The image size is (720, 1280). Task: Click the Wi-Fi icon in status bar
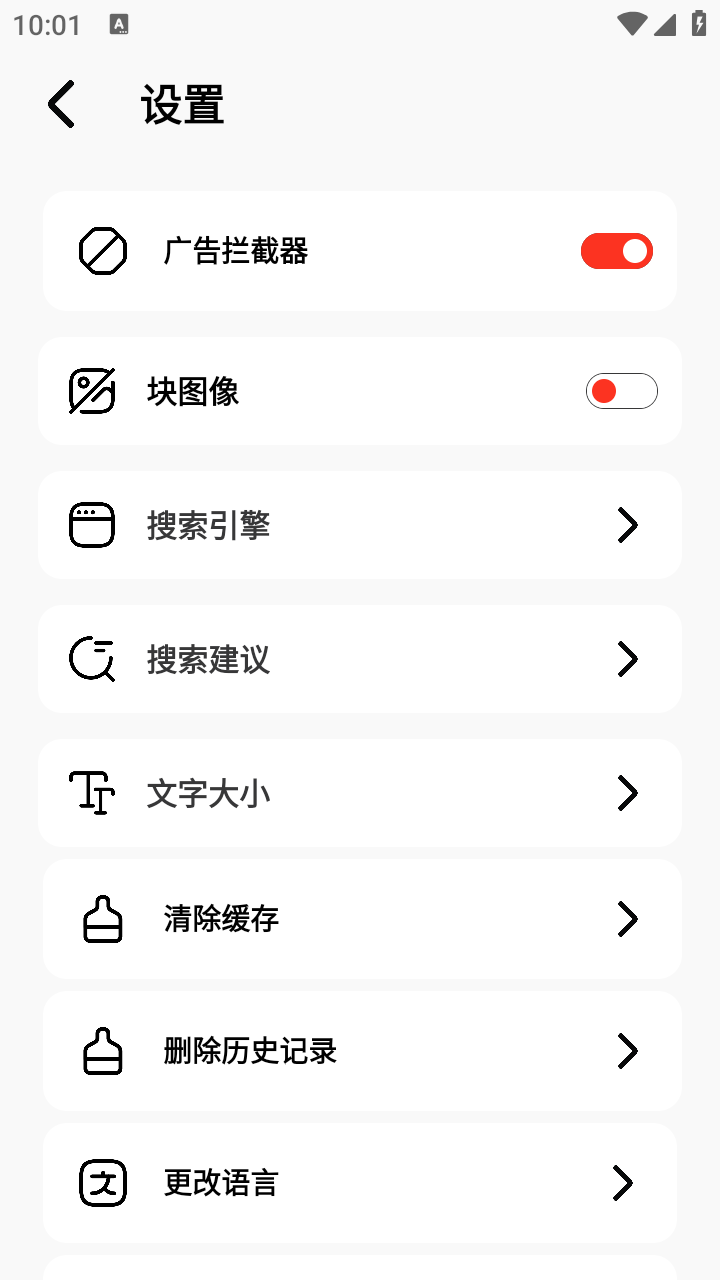pyautogui.click(x=630, y=24)
